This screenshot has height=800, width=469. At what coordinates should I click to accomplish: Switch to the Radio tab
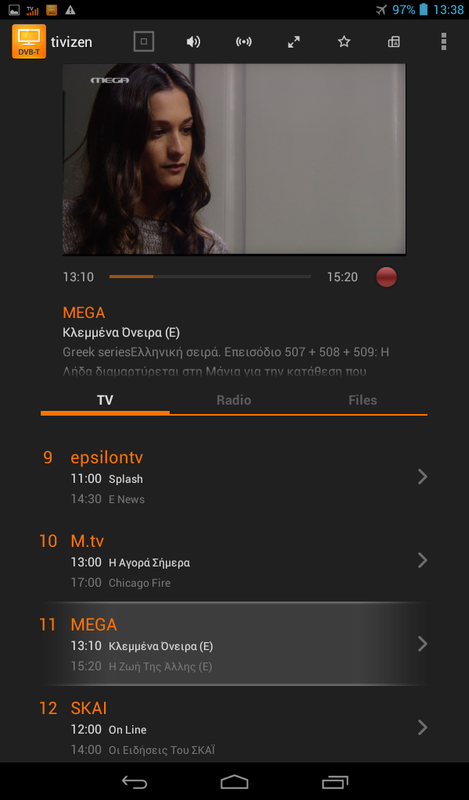click(x=234, y=400)
